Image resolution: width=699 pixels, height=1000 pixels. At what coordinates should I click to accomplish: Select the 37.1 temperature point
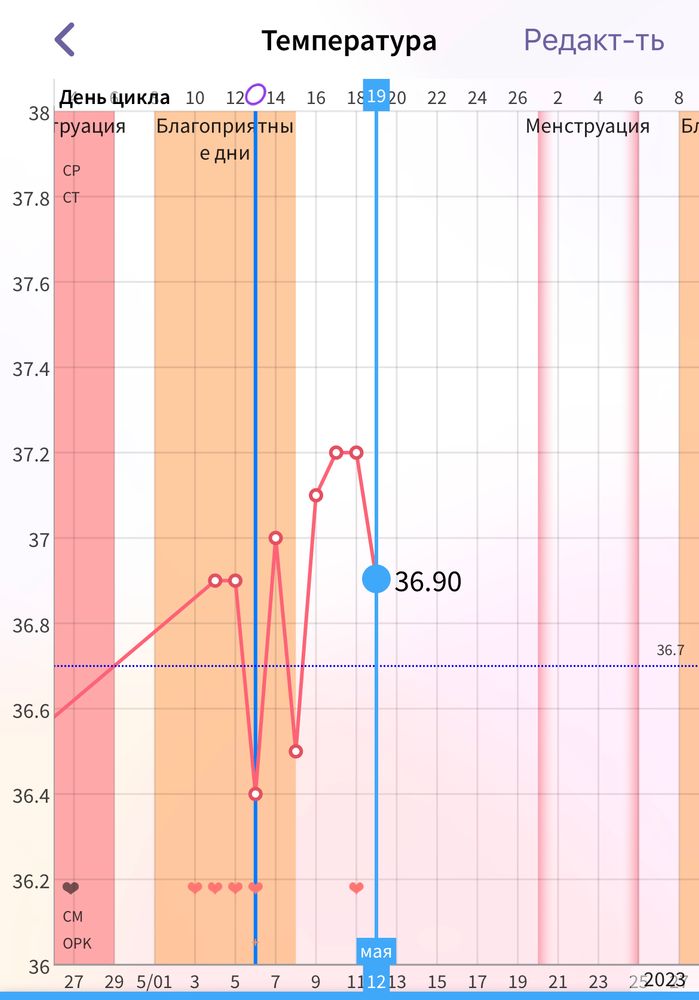tap(316, 495)
